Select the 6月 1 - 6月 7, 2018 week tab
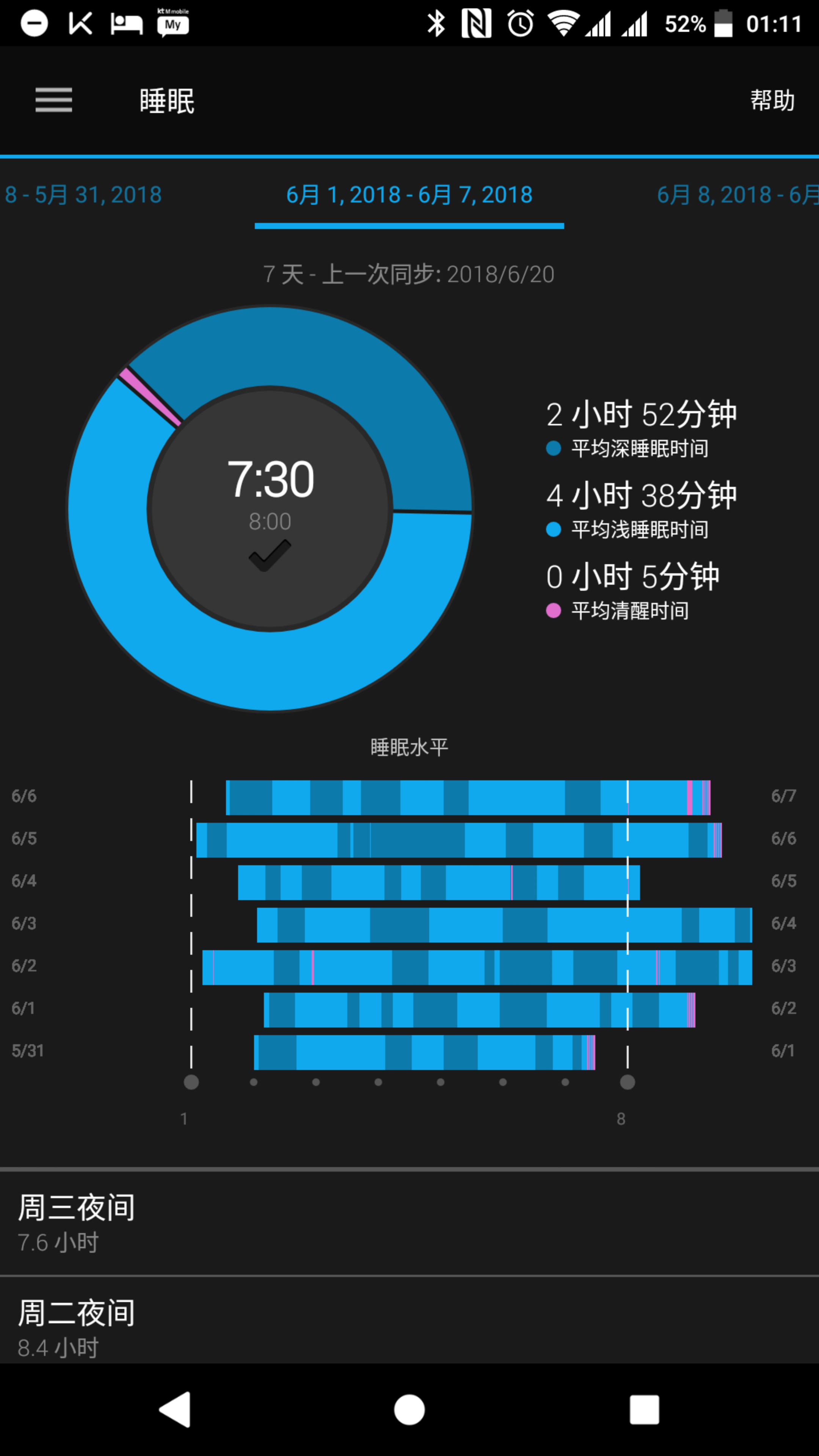The height and width of the screenshot is (1456, 819). click(409, 195)
